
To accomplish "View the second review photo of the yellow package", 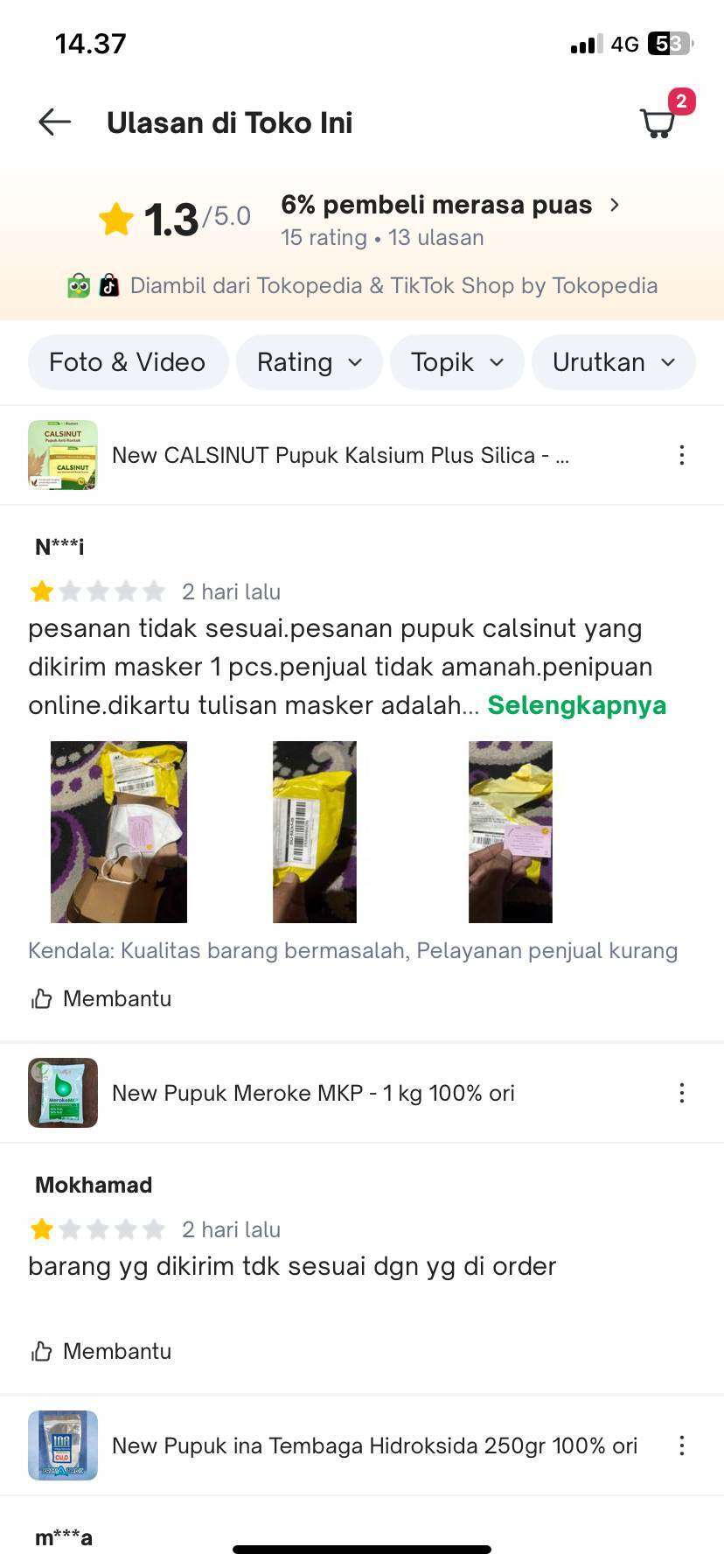I will click(x=315, y=832).
